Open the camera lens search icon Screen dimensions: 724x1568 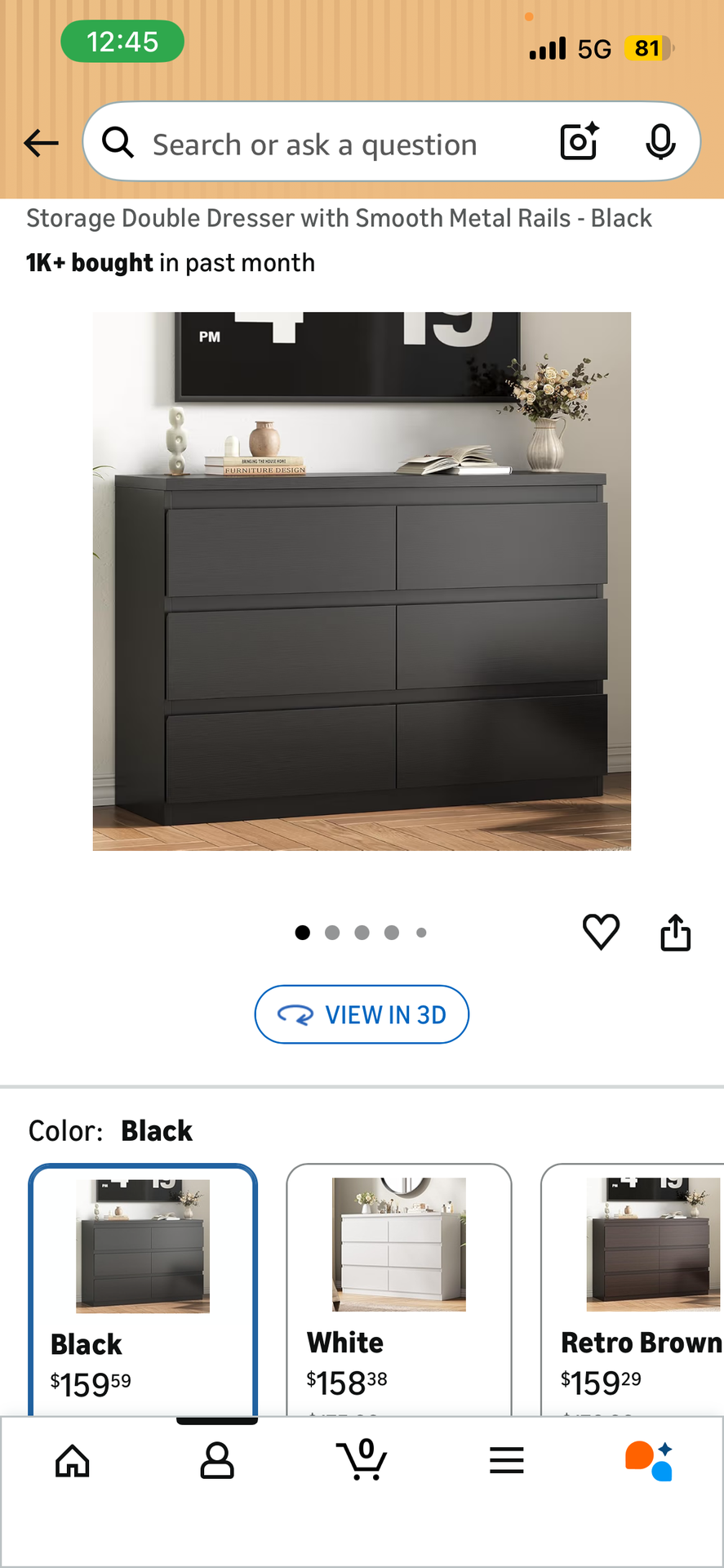tap(580, 141)
